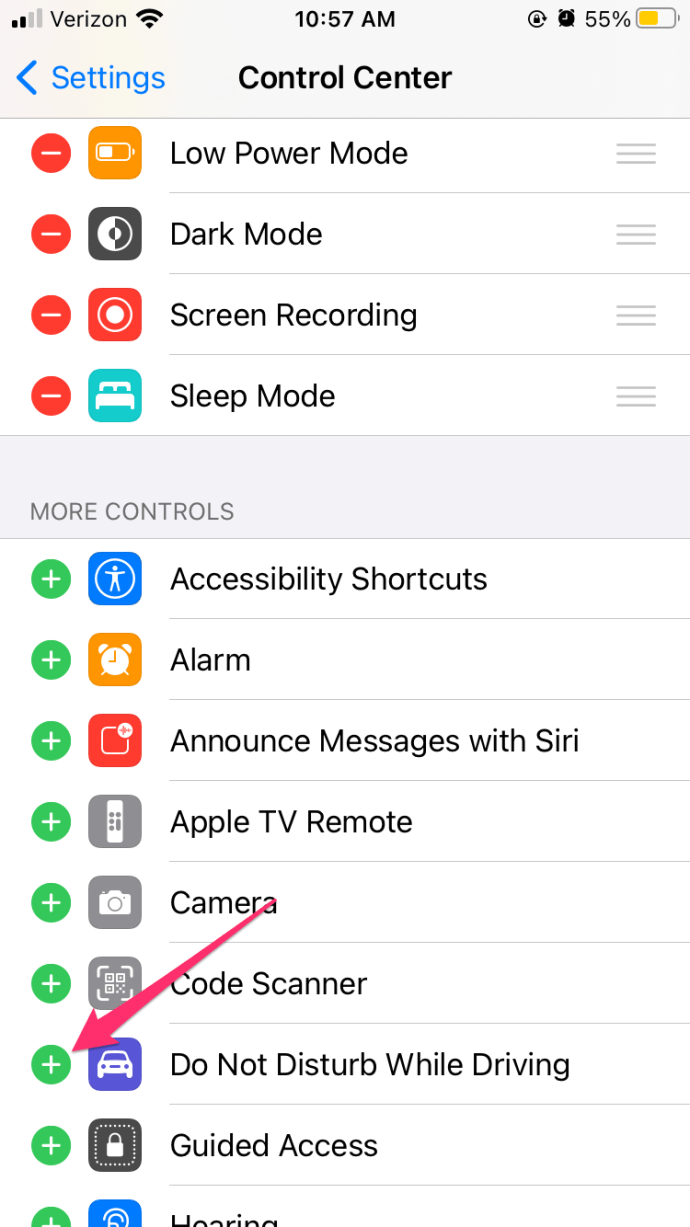690x1227 pixels.
Task: Tap the reorder handle for Sleep Mode
Action: tap(636, 397)
